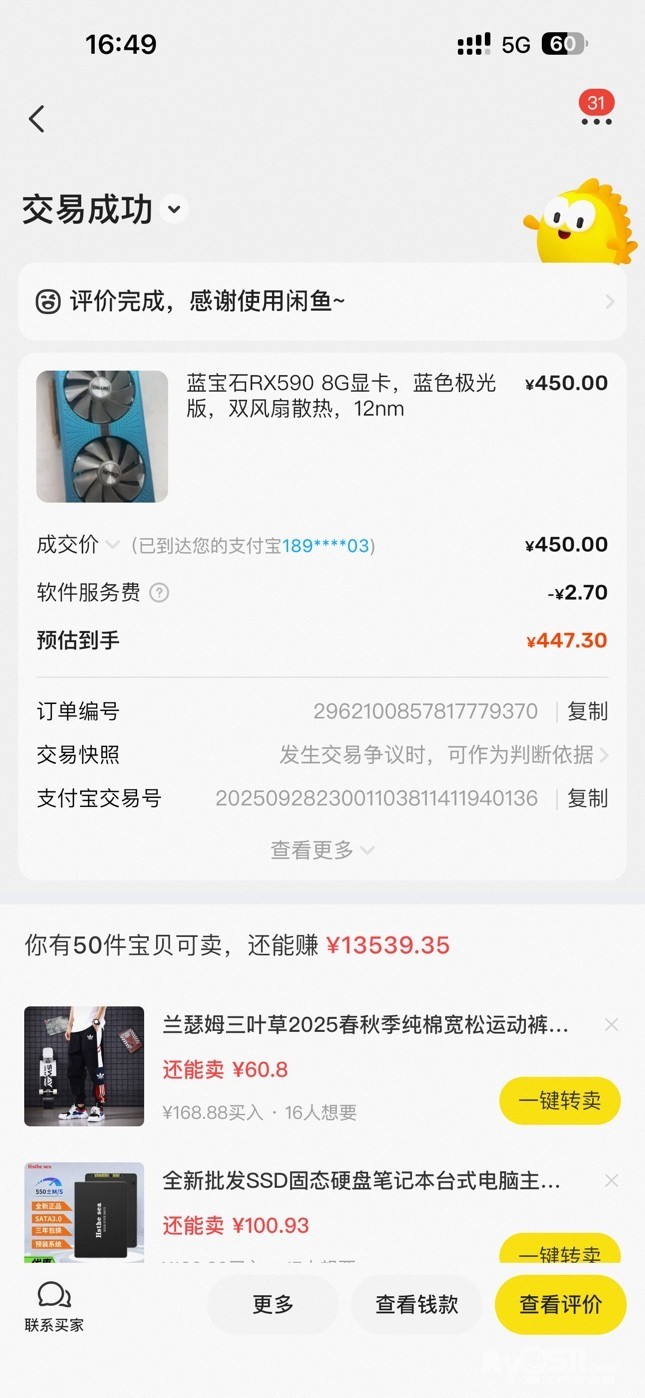This screenshot has height=1398, width=645.
Task: Go back with the top-left arrow
Action: tap(37, 119)
